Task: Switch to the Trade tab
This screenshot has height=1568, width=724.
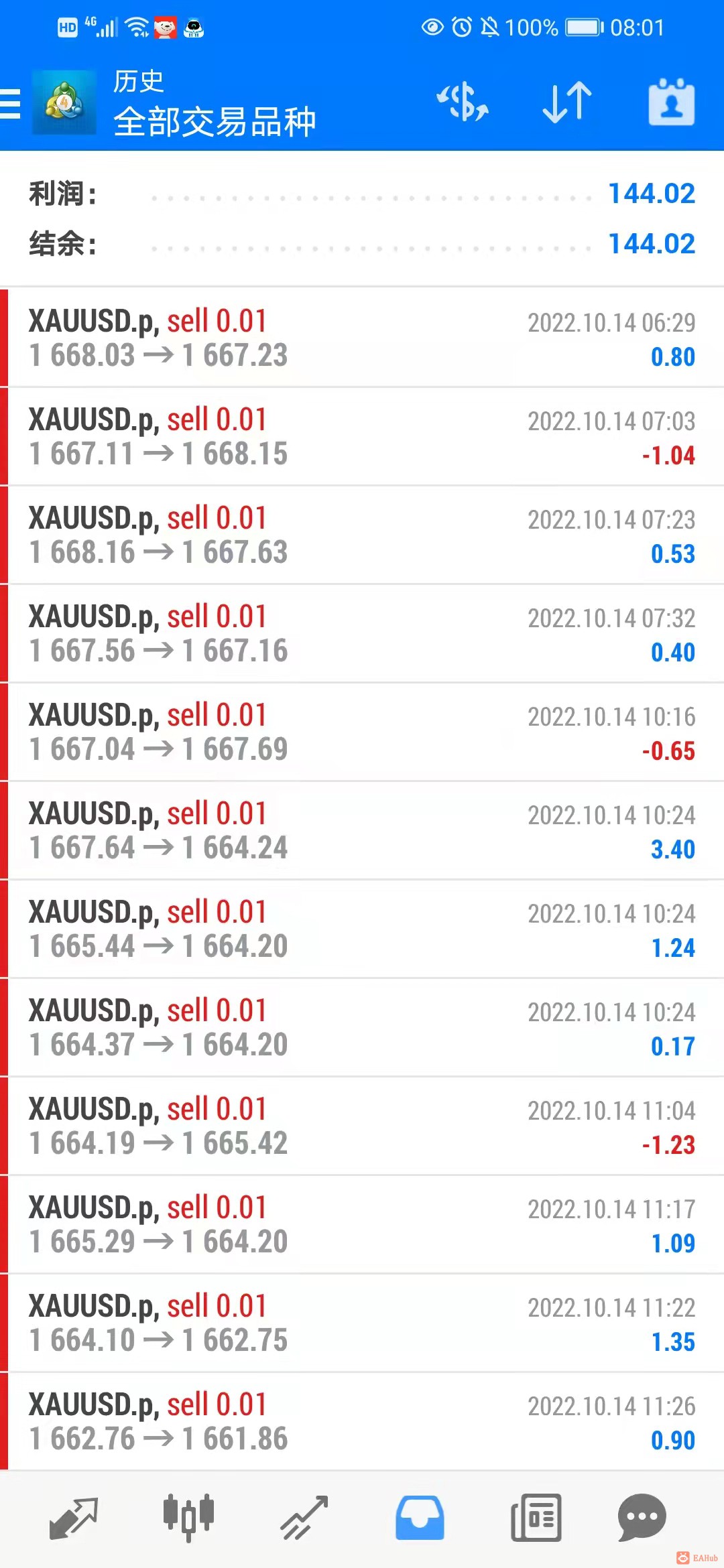Action: (304, 1518)
